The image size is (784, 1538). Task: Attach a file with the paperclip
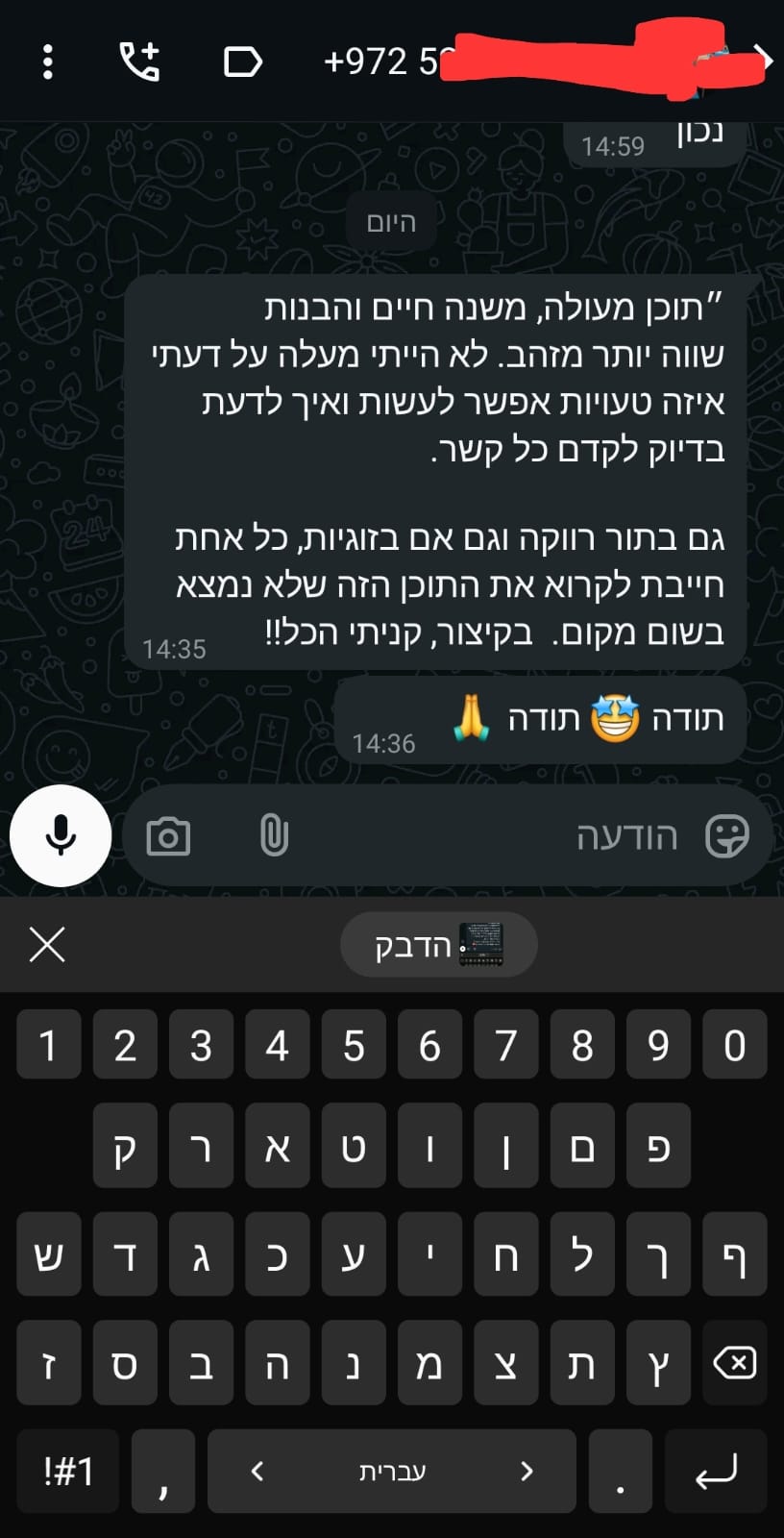coord(274,836)
